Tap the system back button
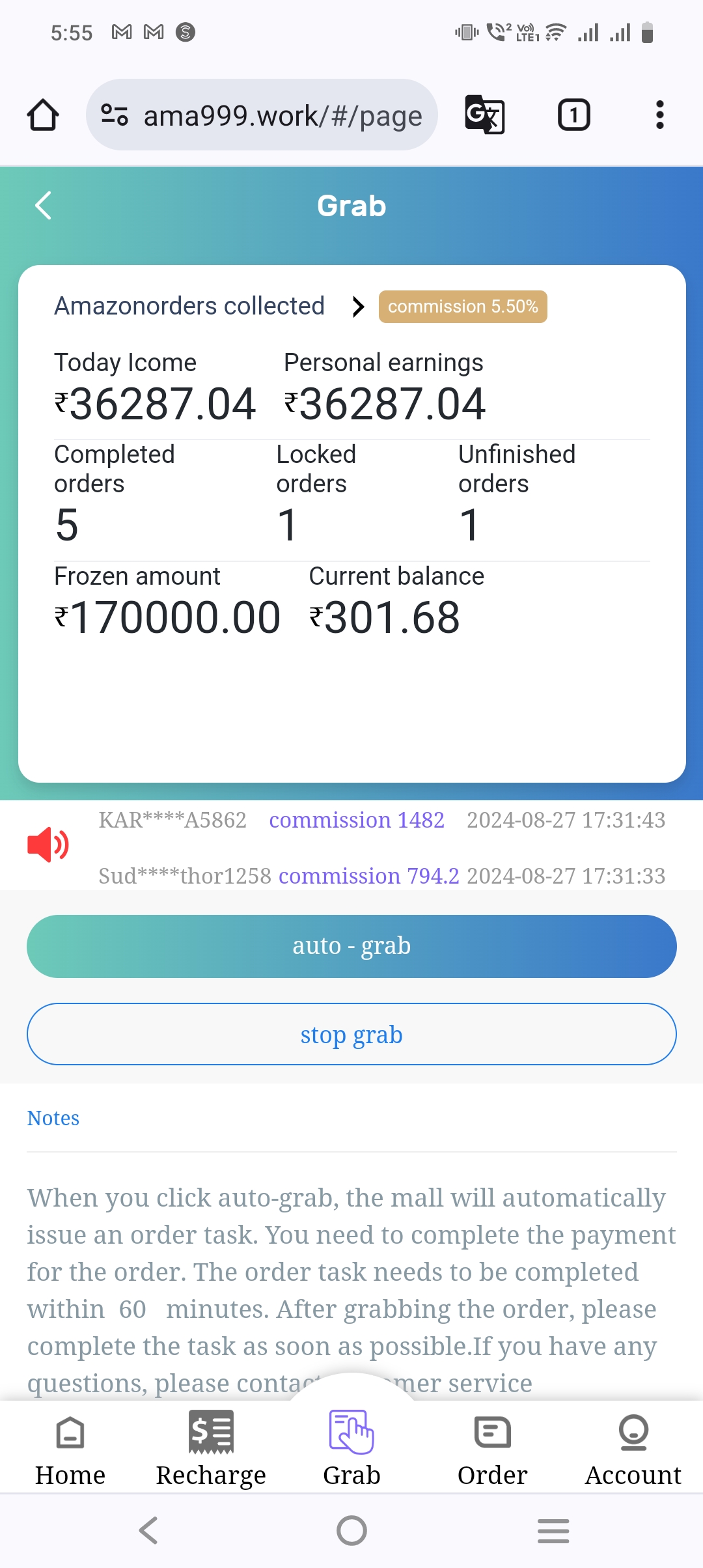Image resolution: width=703 pixels, height=1568 pixels. 149,1531
